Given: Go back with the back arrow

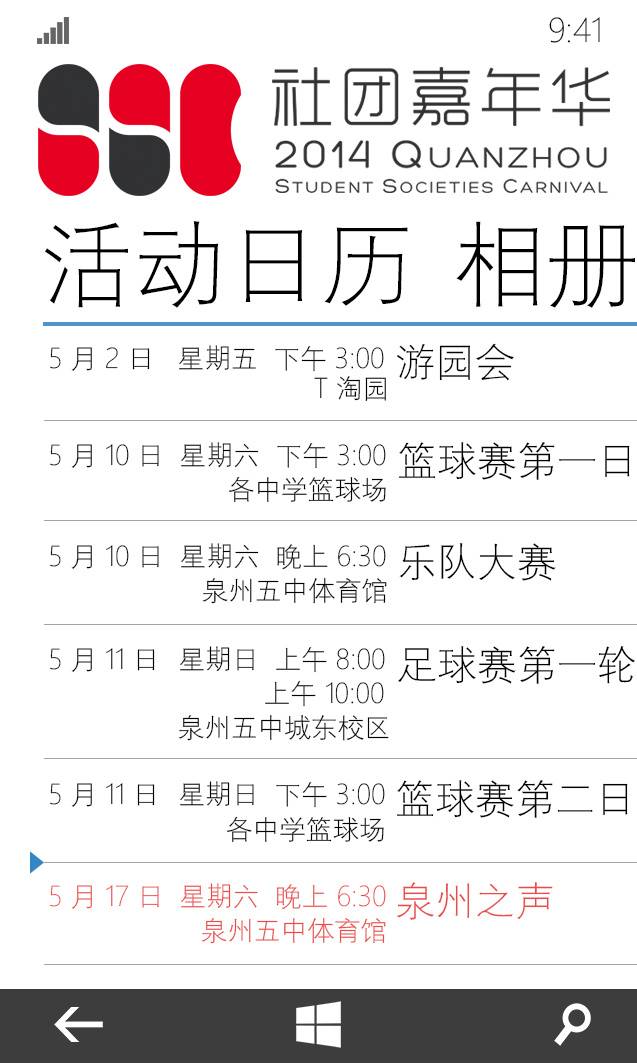Looking at the screenshot, I should (x=79, y=1024).
